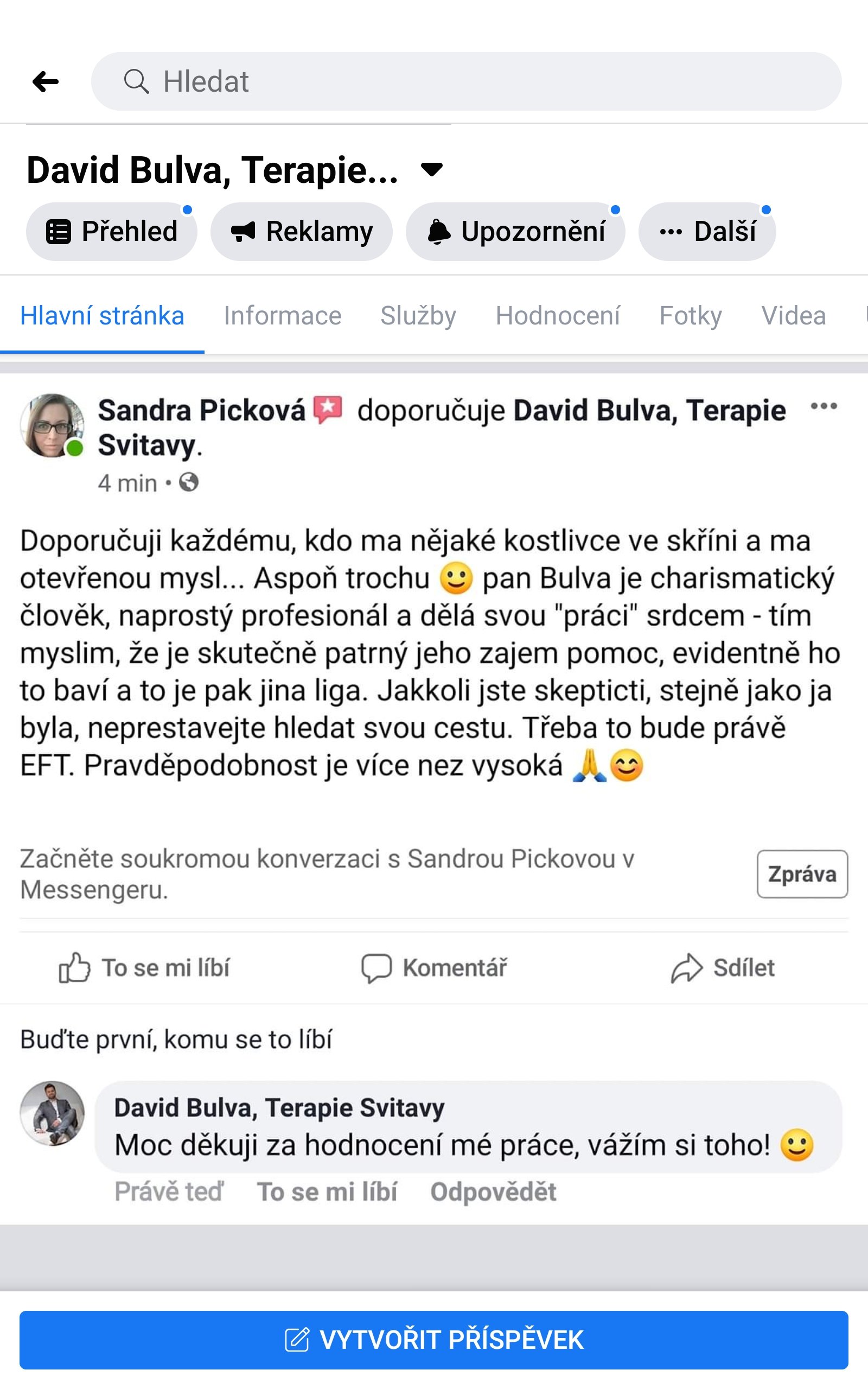Reply to David Bulva's comment via Odpovědět
This screenshot has height=1389, width=868.
[493, 1192]
